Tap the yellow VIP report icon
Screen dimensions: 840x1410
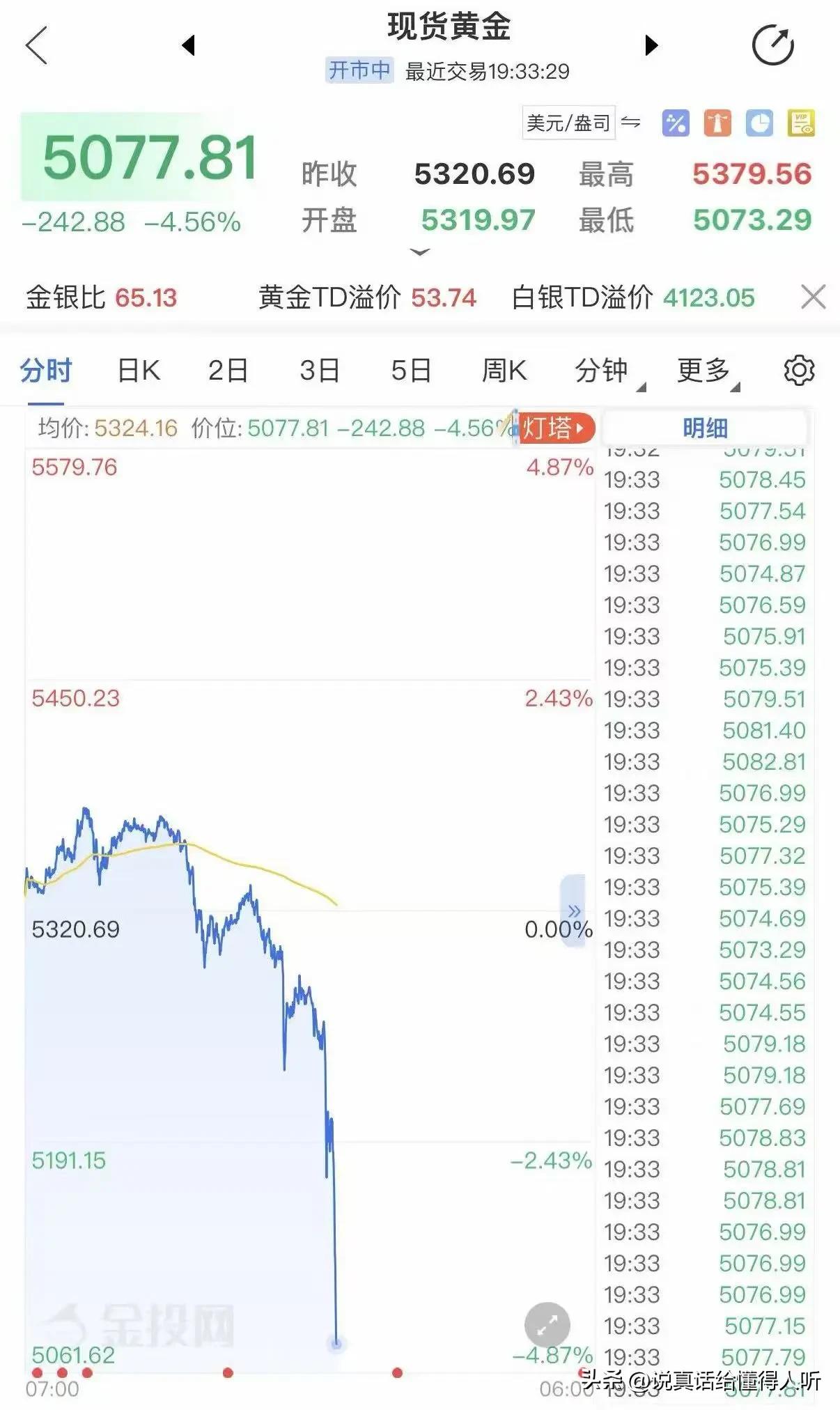pyautogui.click(x=801, y=123)
